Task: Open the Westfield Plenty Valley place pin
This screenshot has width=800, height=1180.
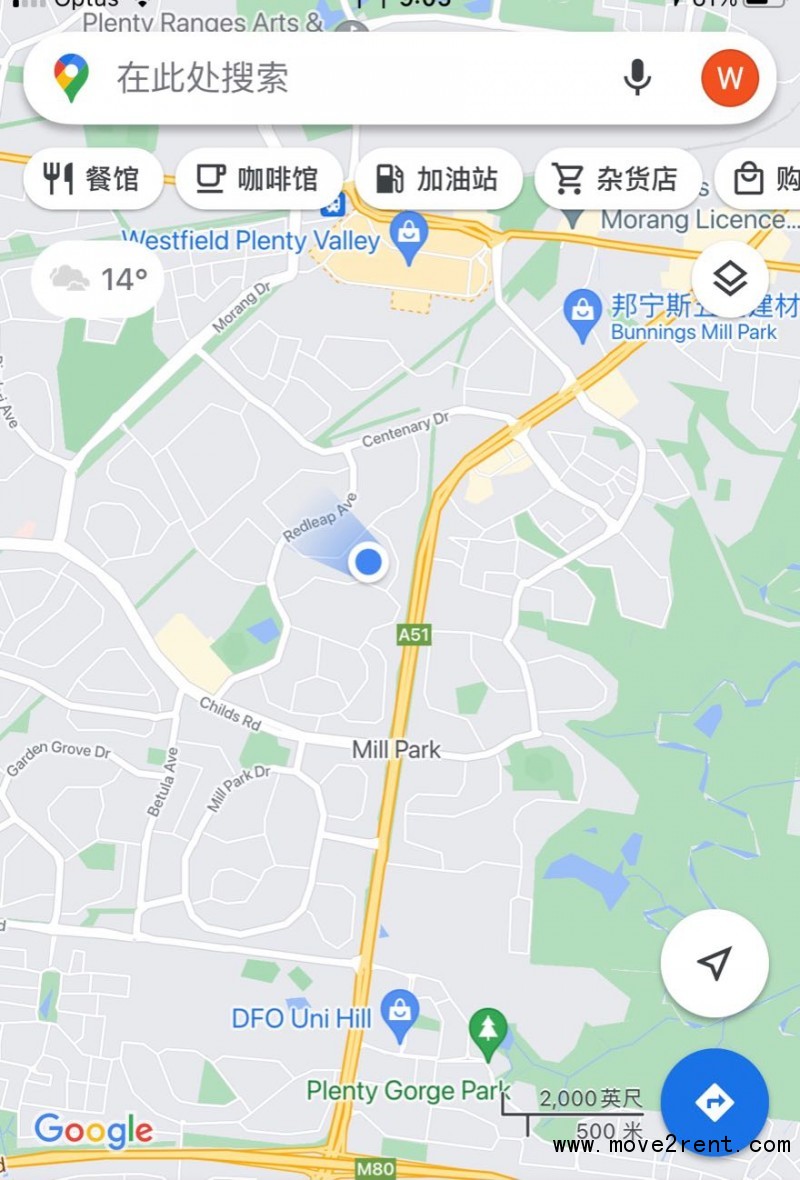Action: pyautogui.click(x=409, y=235)
